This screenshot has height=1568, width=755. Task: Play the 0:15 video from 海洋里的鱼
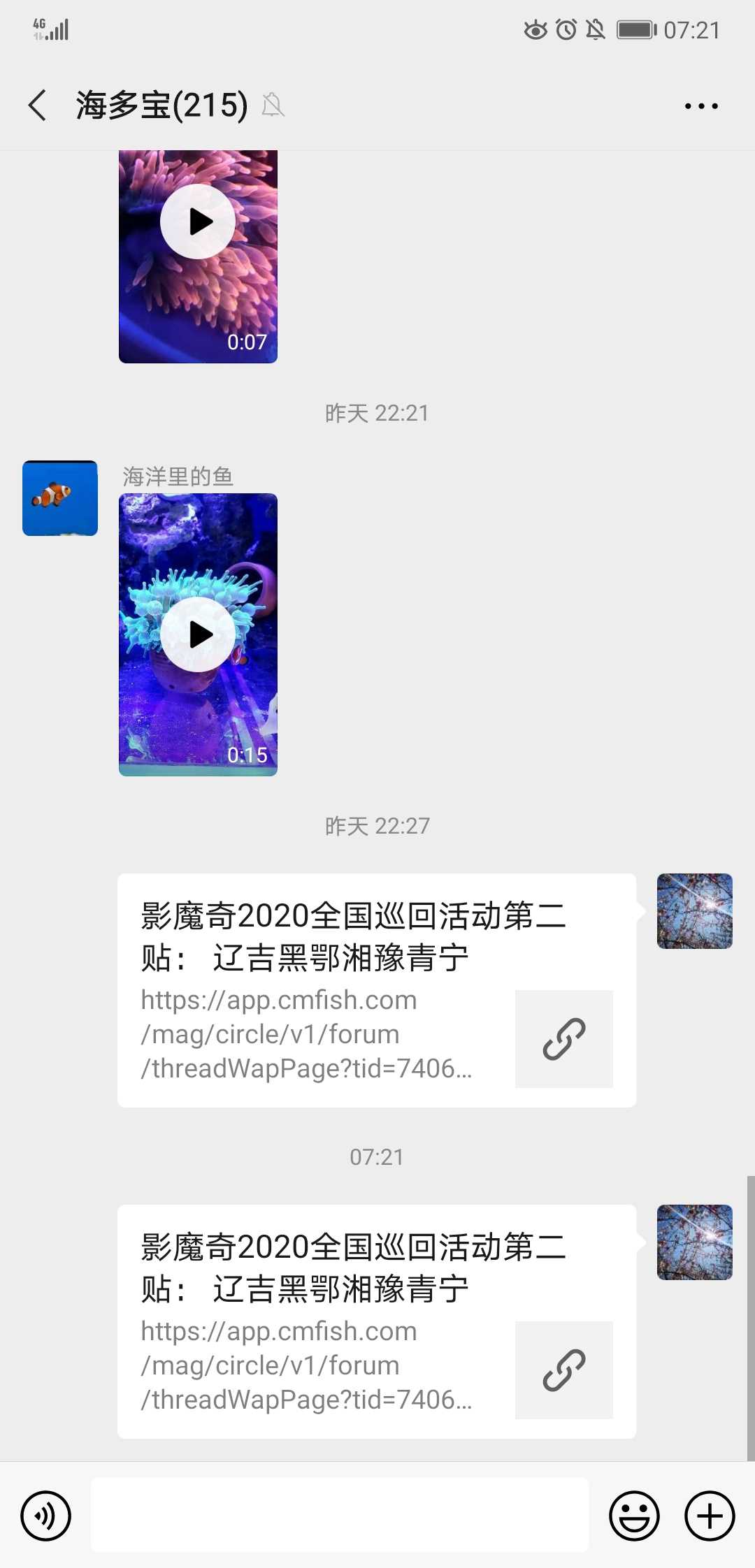coord(198,634)
